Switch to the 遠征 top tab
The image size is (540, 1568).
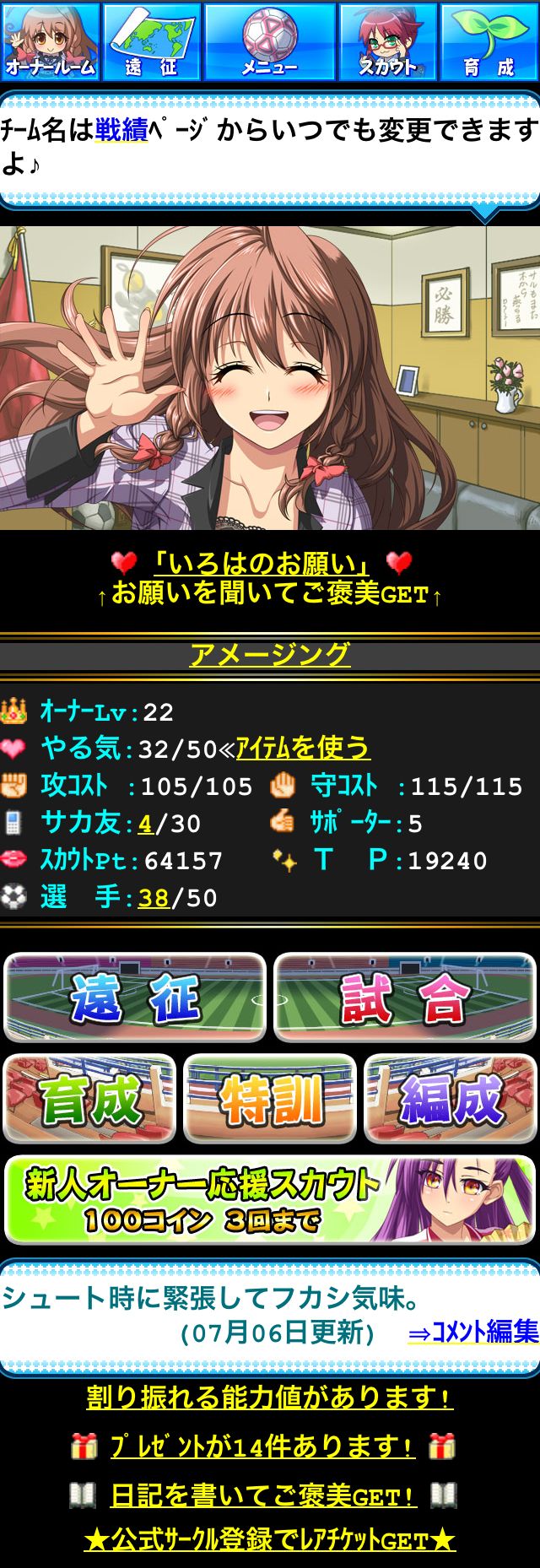click(152, 41)
